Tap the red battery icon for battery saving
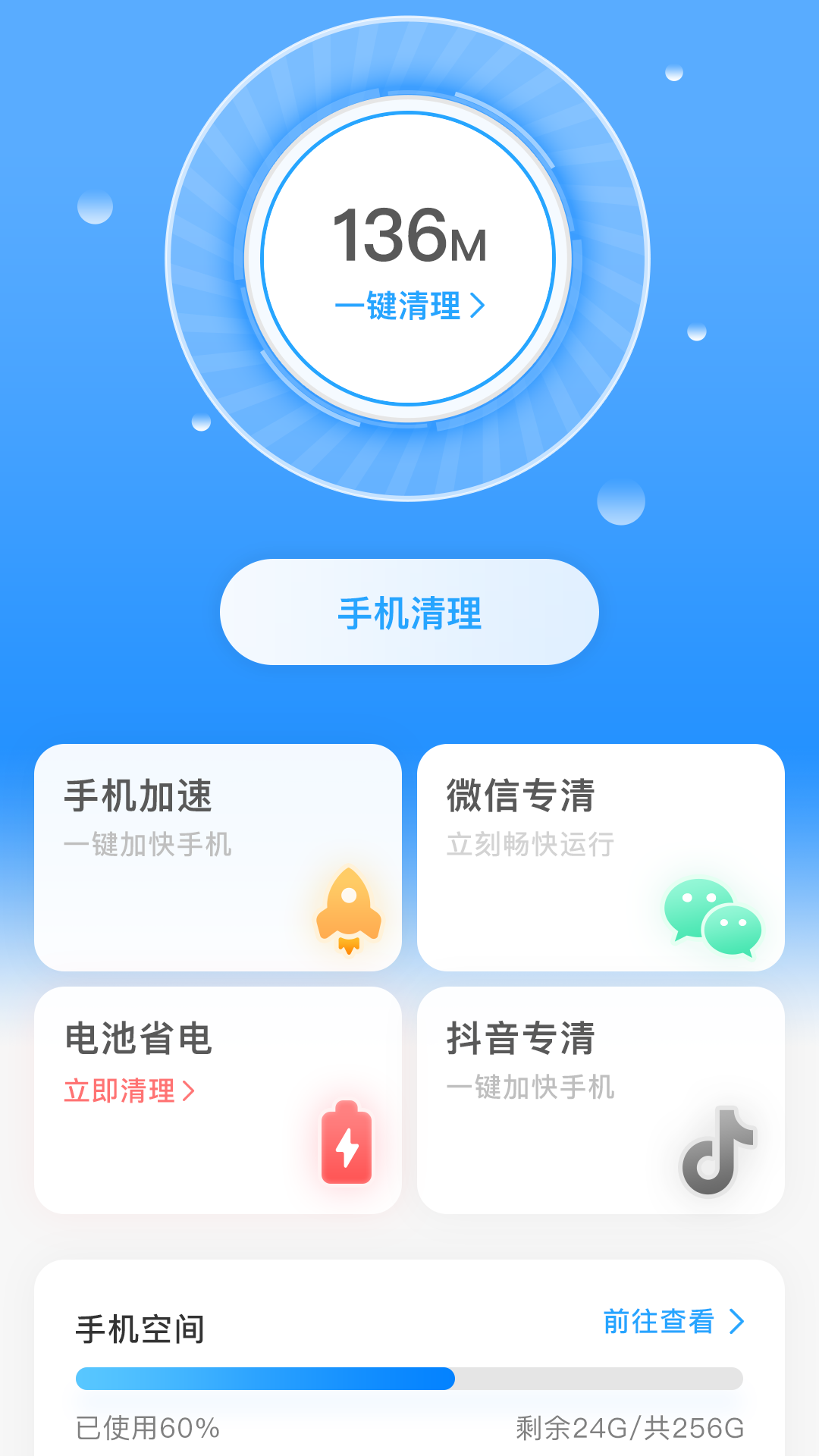This screenshot has width=819, height=1456. 346,1145
